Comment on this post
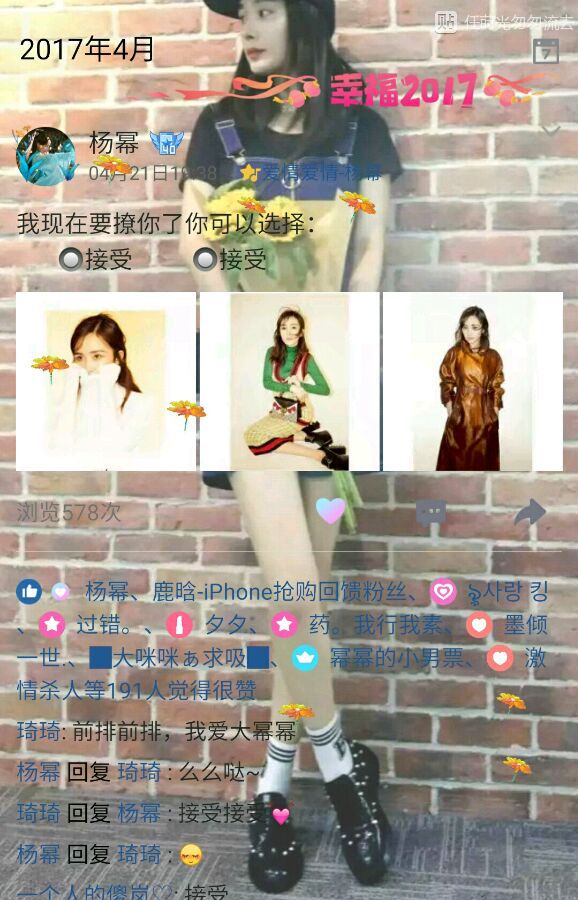The image size is (578, 900). coord(431,511)
